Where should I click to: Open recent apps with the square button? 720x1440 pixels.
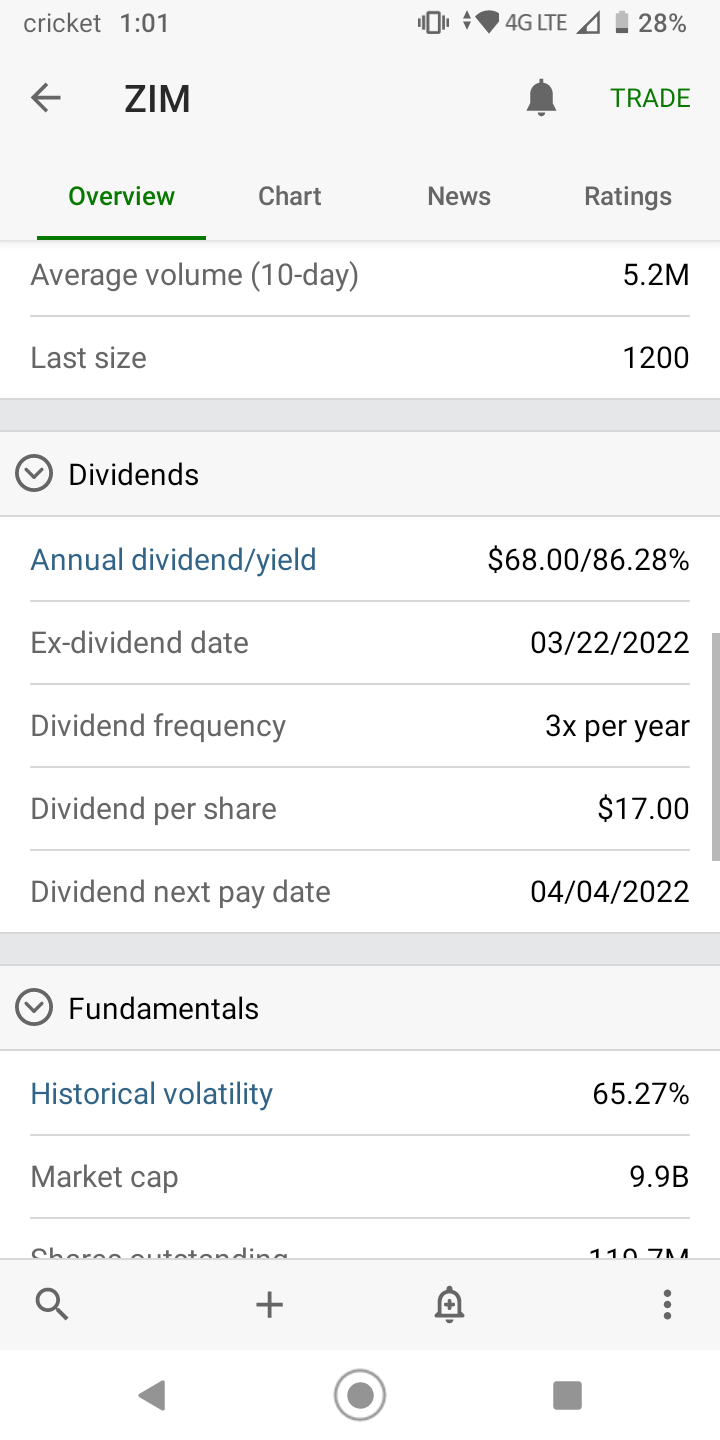pos(567,1394)
